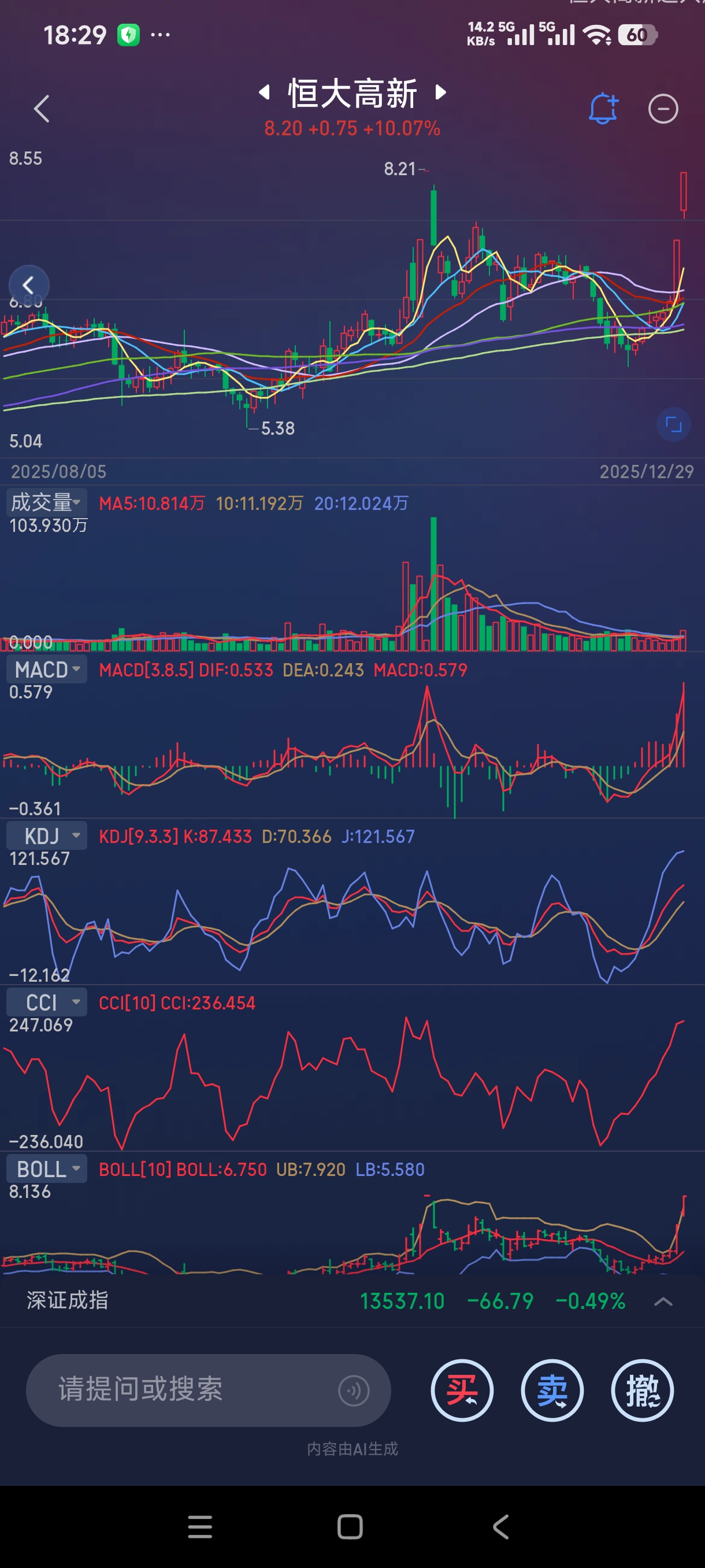Go to the system home screen
Viewport: 705px width, 1568px height.
pos(350,1526)
